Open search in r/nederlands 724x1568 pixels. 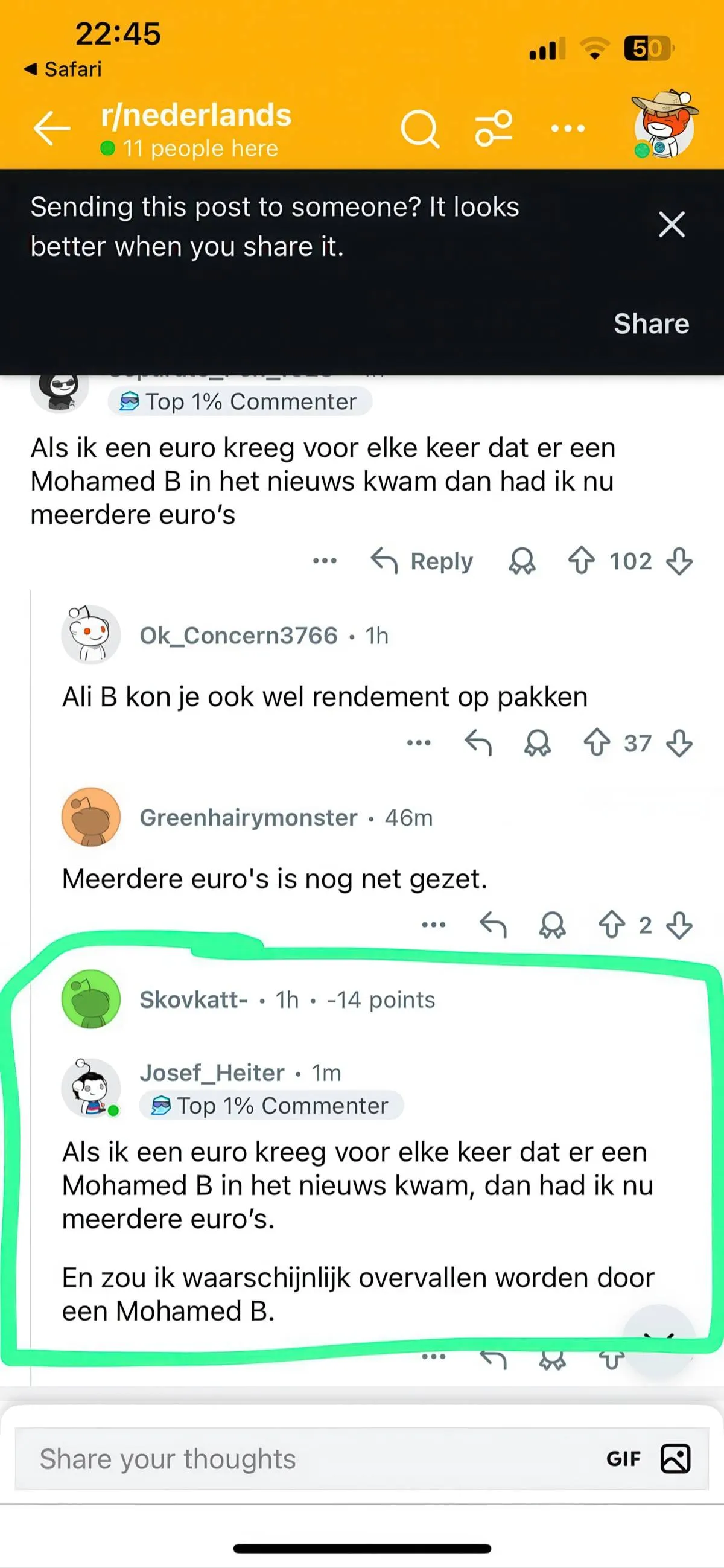coord(419,129)
